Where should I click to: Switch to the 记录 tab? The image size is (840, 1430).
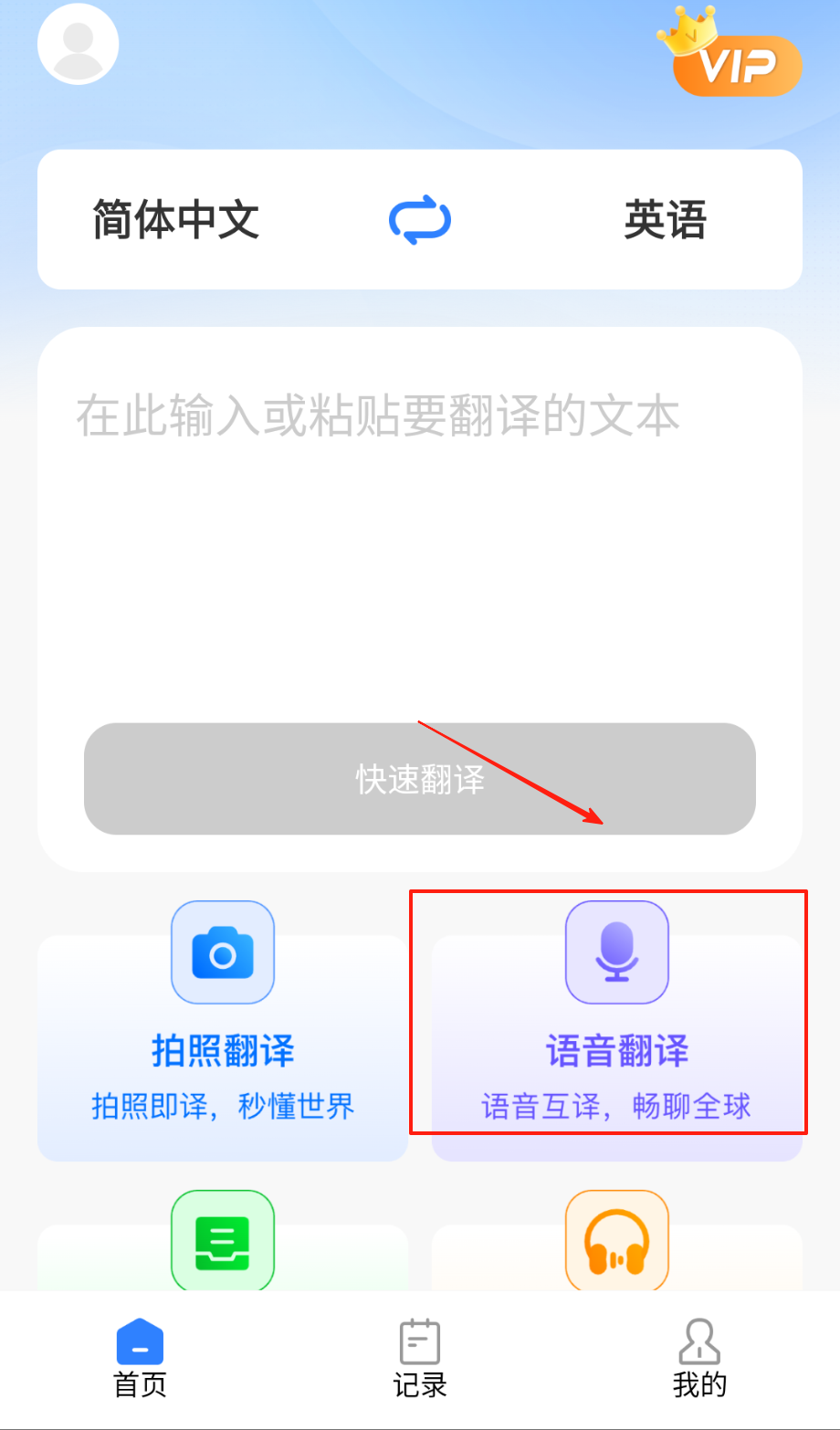point(420,1359)
